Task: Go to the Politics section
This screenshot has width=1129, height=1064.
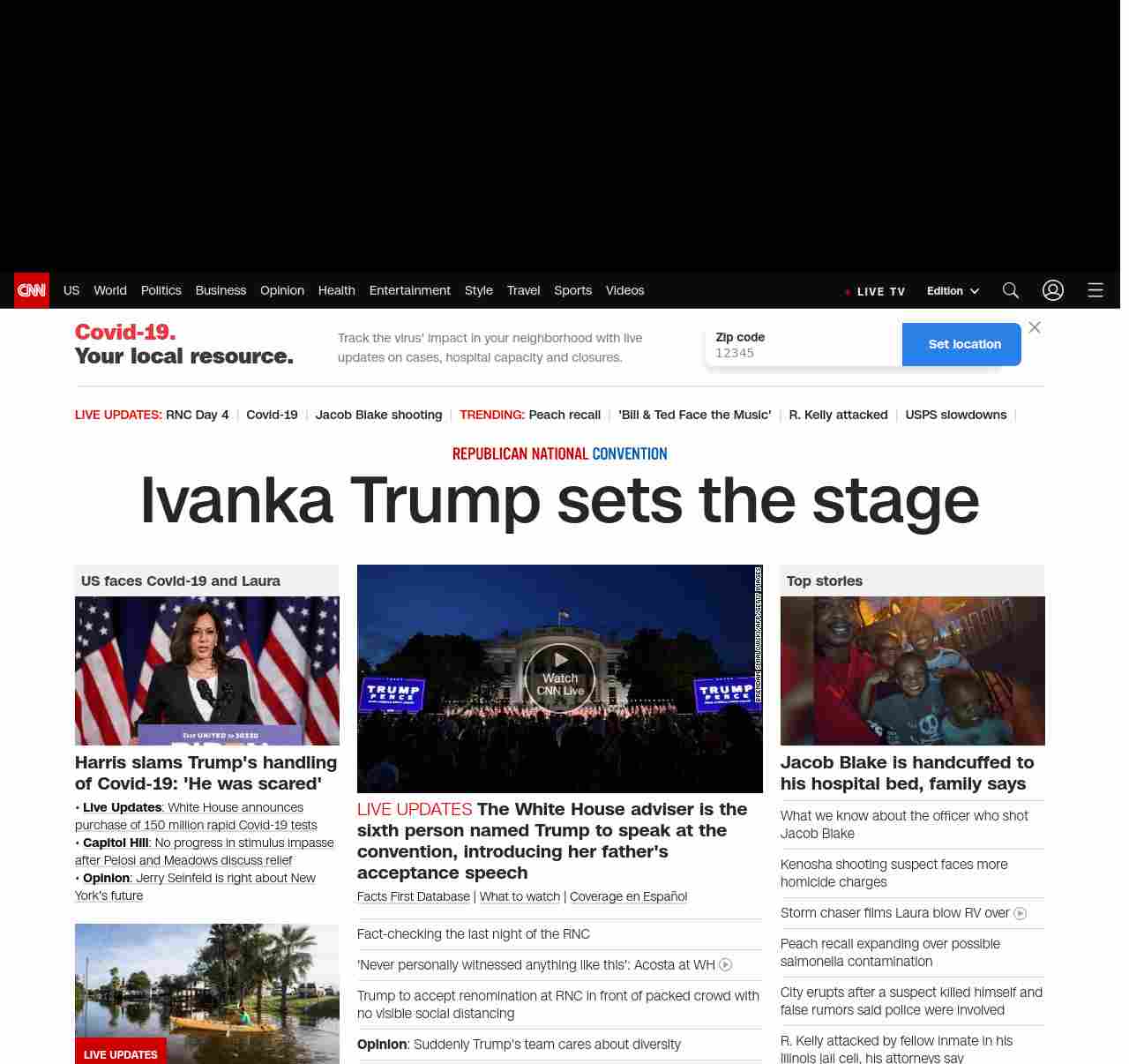Action: pos(161,290)
